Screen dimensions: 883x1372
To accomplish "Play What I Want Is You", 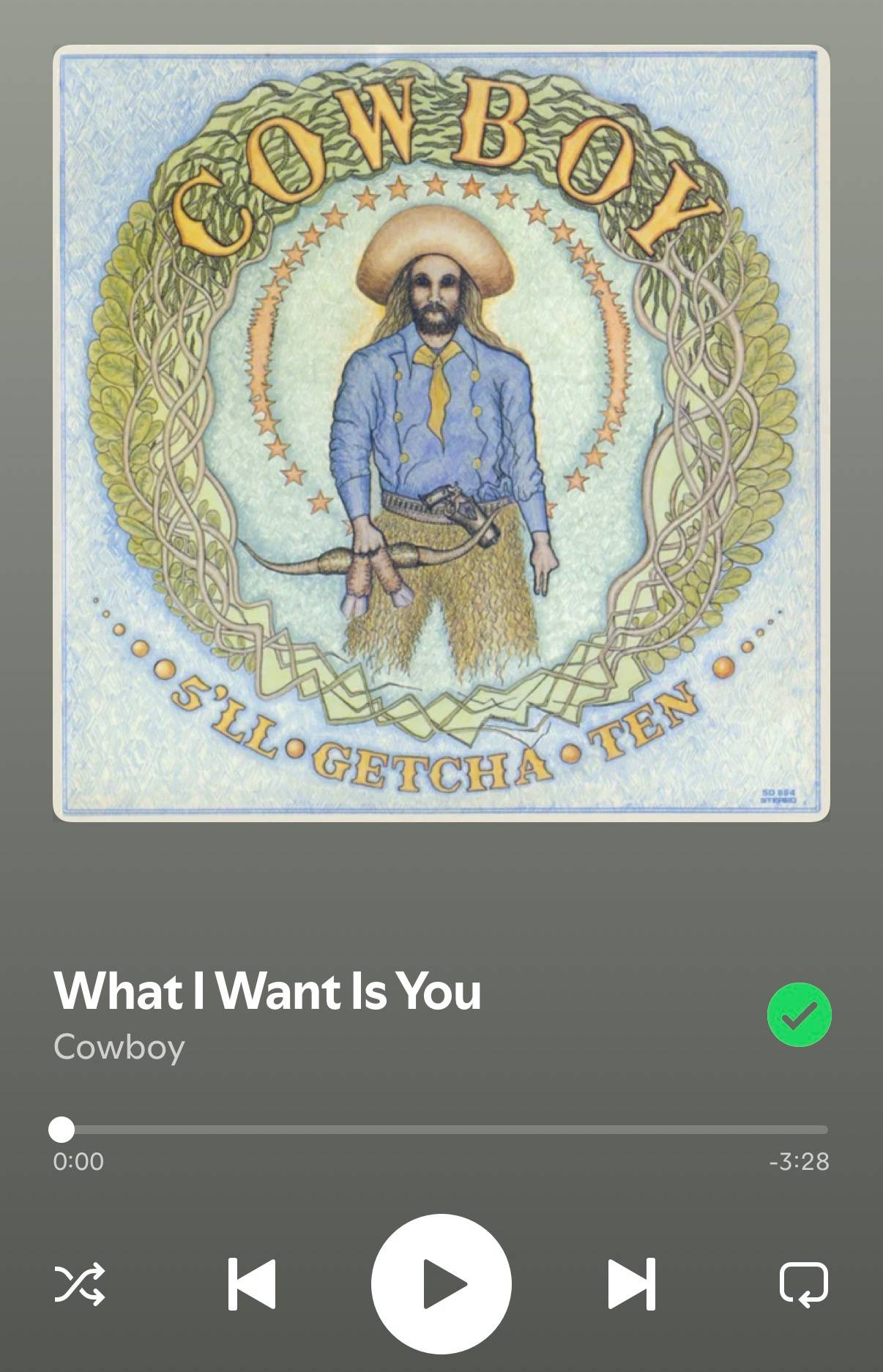I will click(x=441, y=1284).
